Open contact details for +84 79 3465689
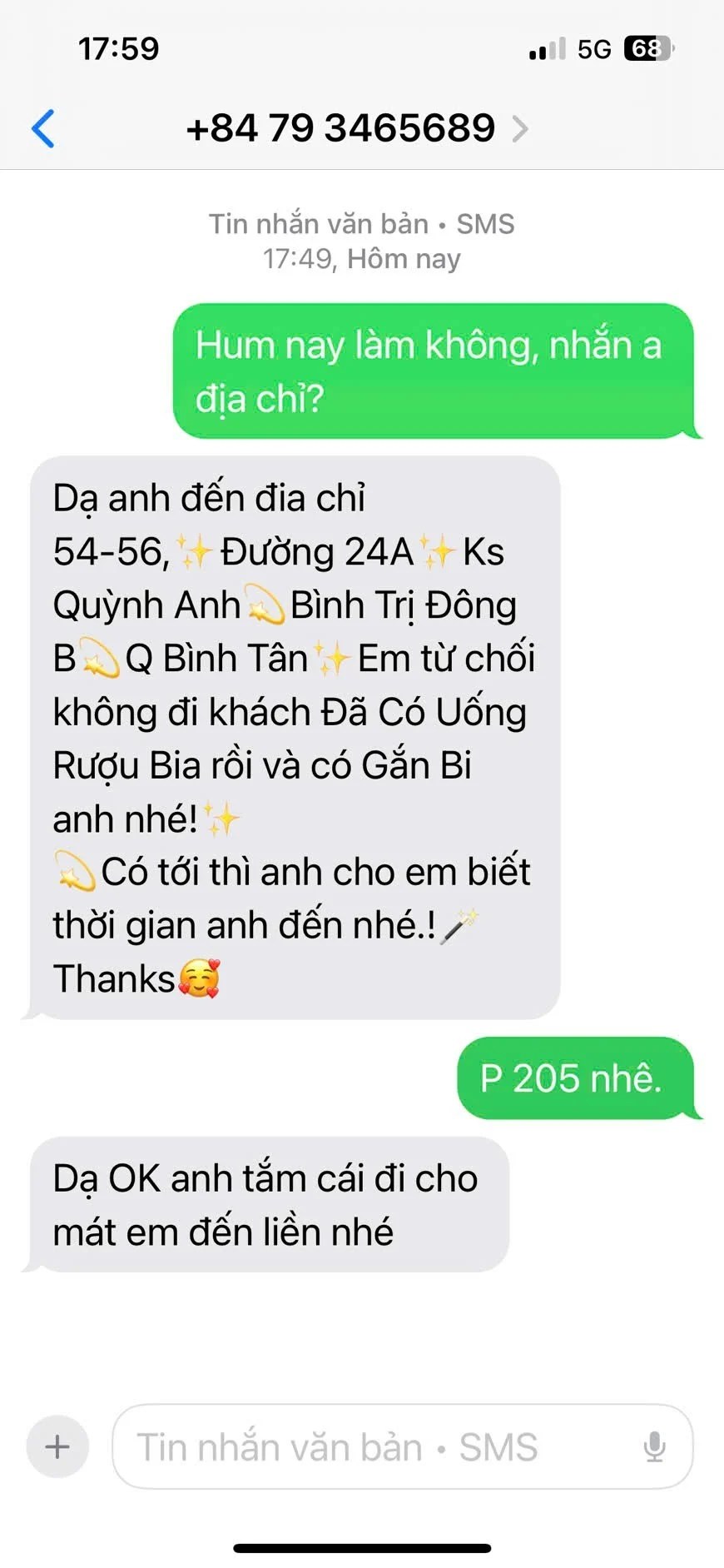 356,129
